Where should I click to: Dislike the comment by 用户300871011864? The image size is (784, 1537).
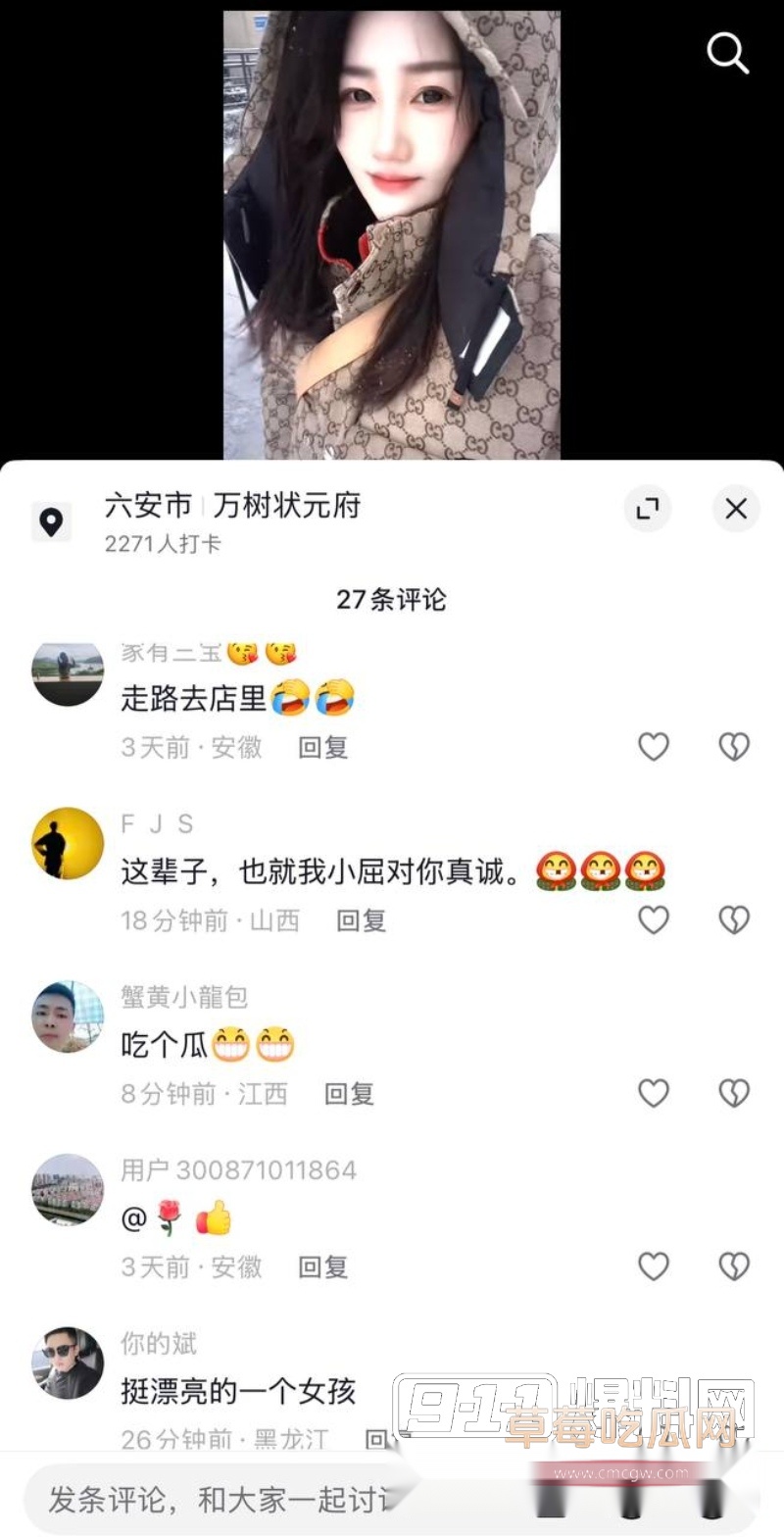pyautogui.click(x=734, y=1266)
